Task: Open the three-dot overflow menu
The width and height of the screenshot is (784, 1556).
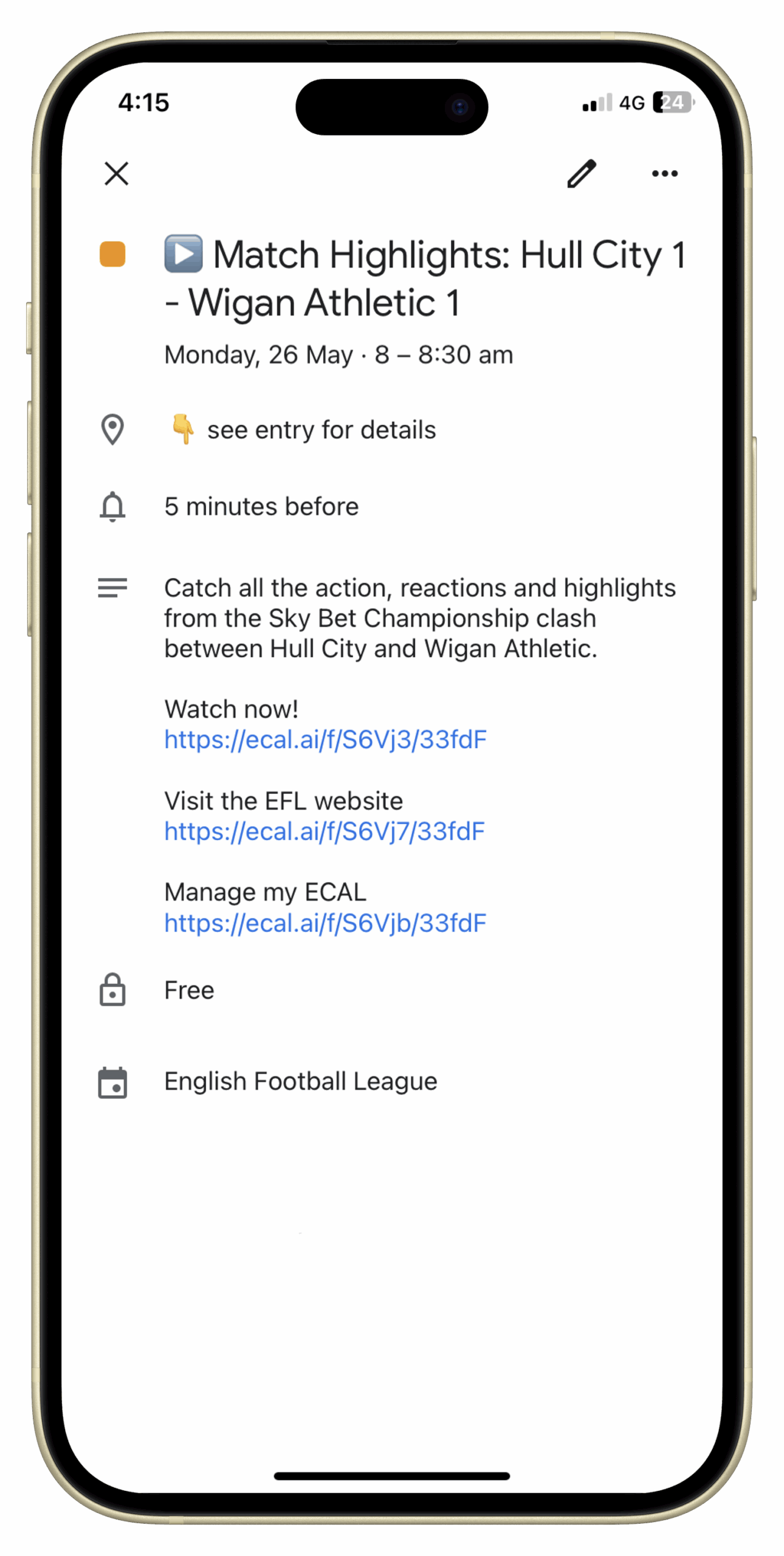Action: coord(664,174)
